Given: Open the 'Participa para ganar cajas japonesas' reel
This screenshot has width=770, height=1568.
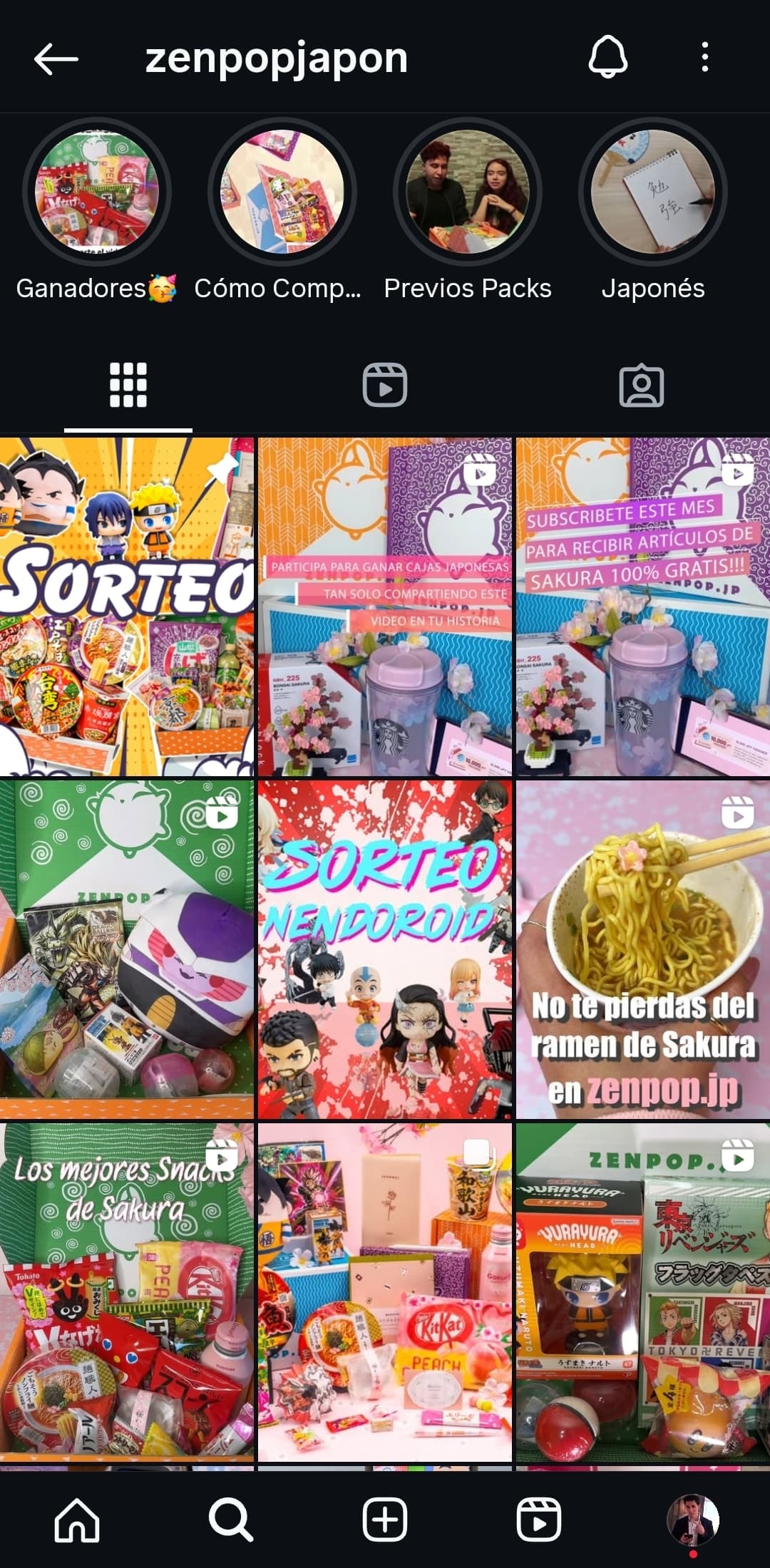Looking at the screenshot, I should (385, 607).
